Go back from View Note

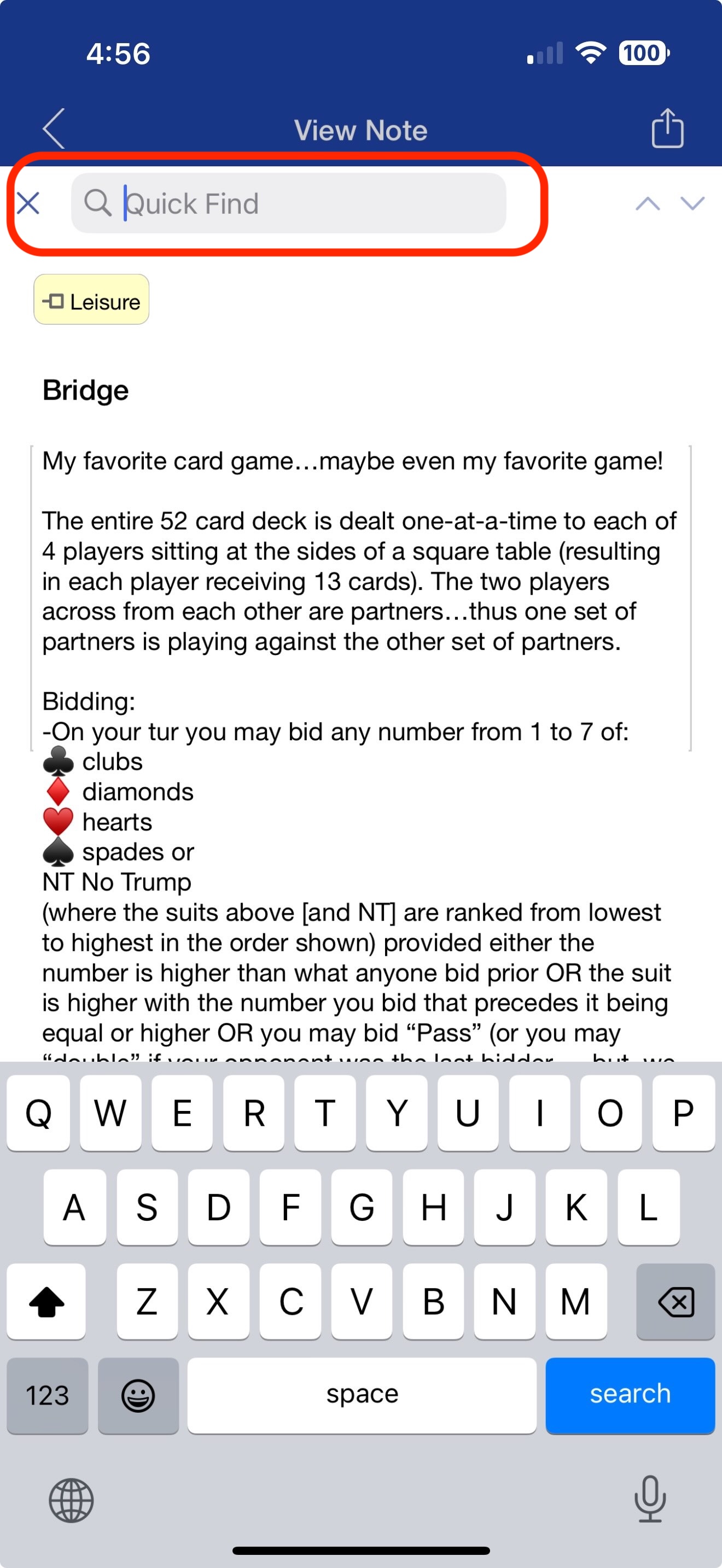tap(54, 128)
